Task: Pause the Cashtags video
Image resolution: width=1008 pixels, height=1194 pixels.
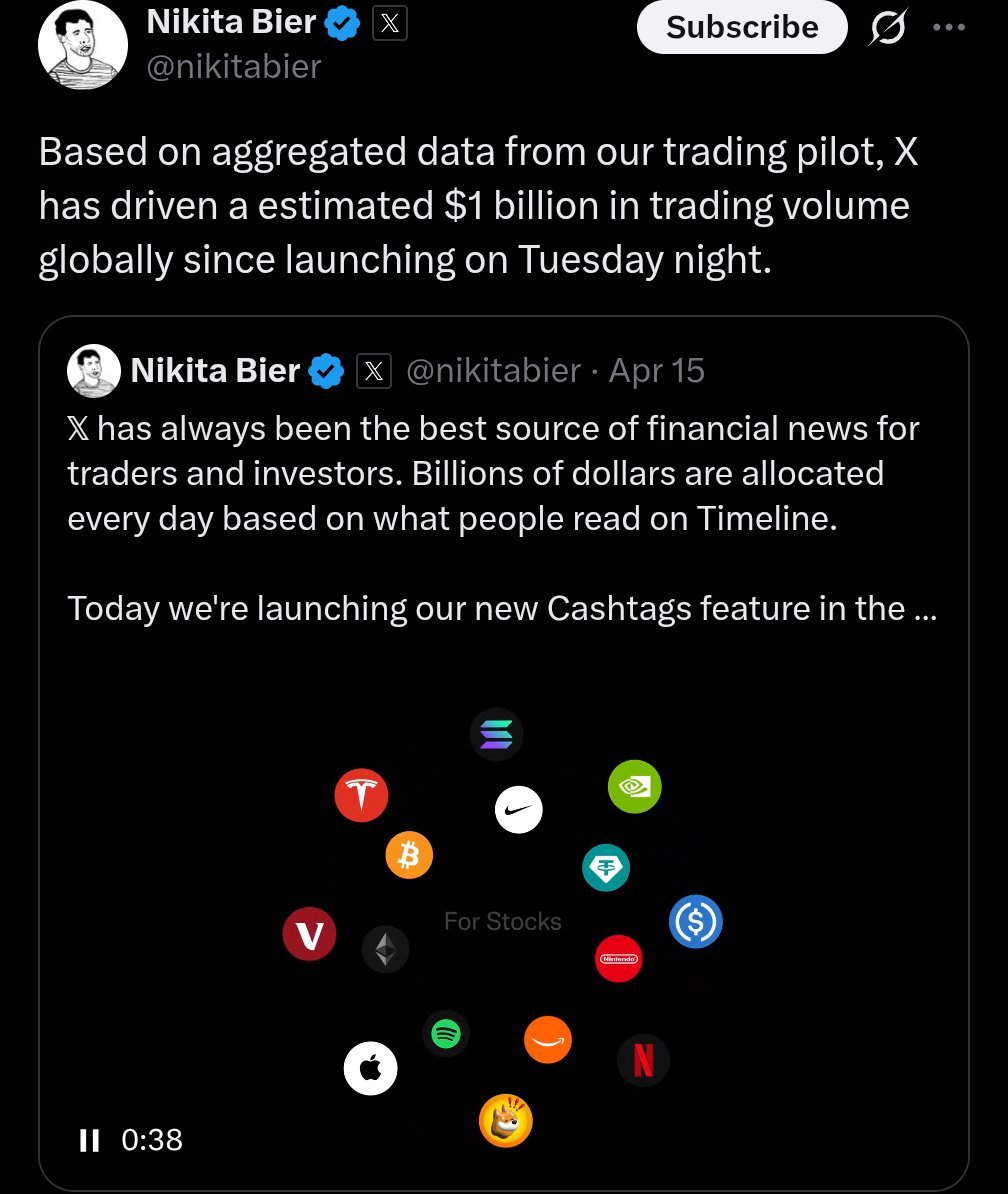Action: 90,1140
